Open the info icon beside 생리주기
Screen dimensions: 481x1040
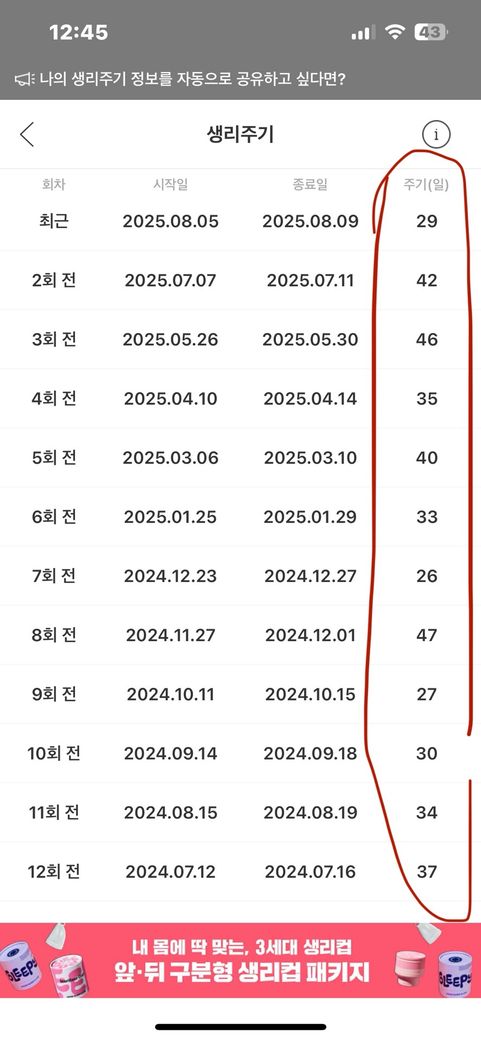point(436,135)
